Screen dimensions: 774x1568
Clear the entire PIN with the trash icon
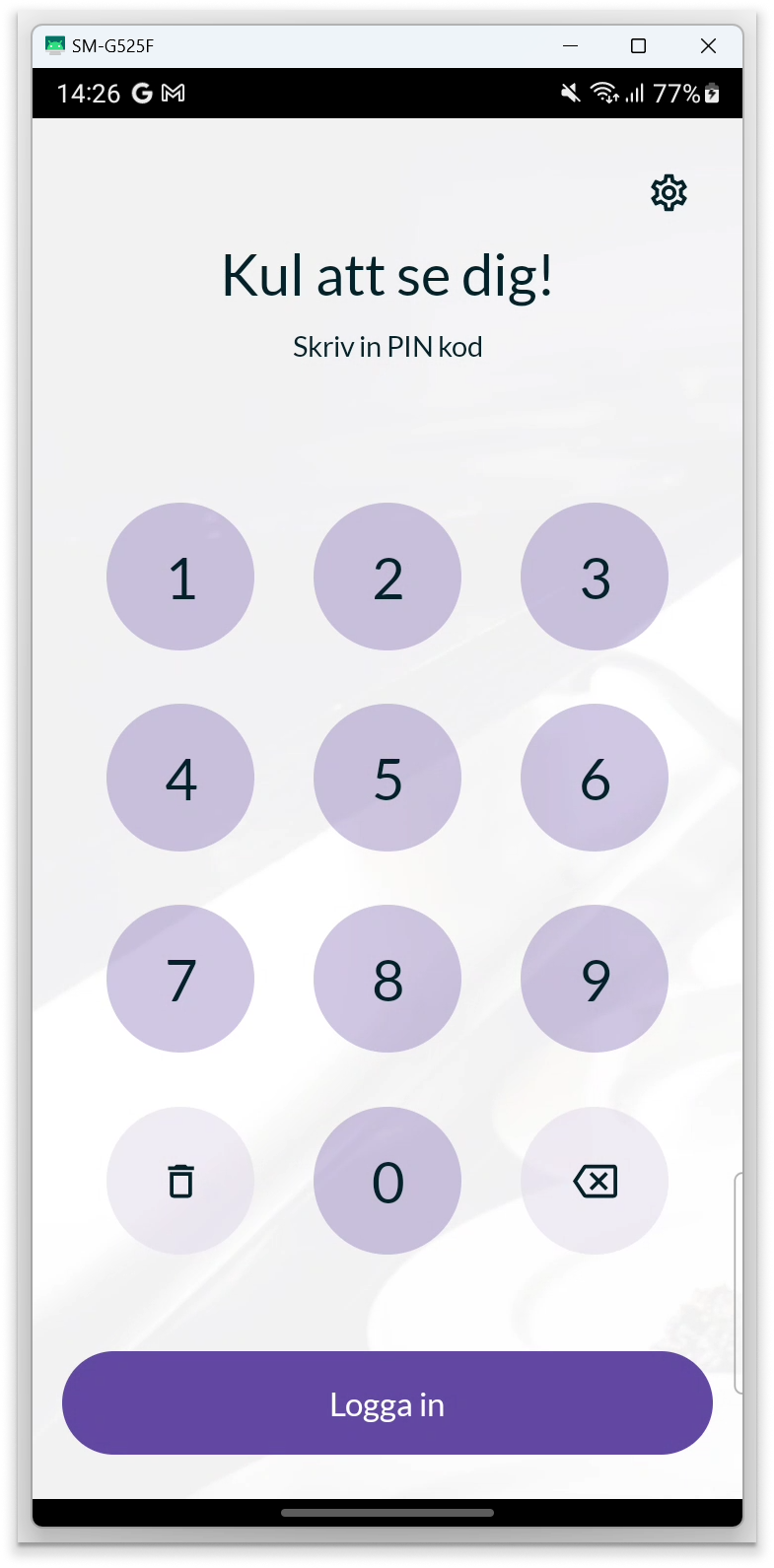[x=180, y=1181]
